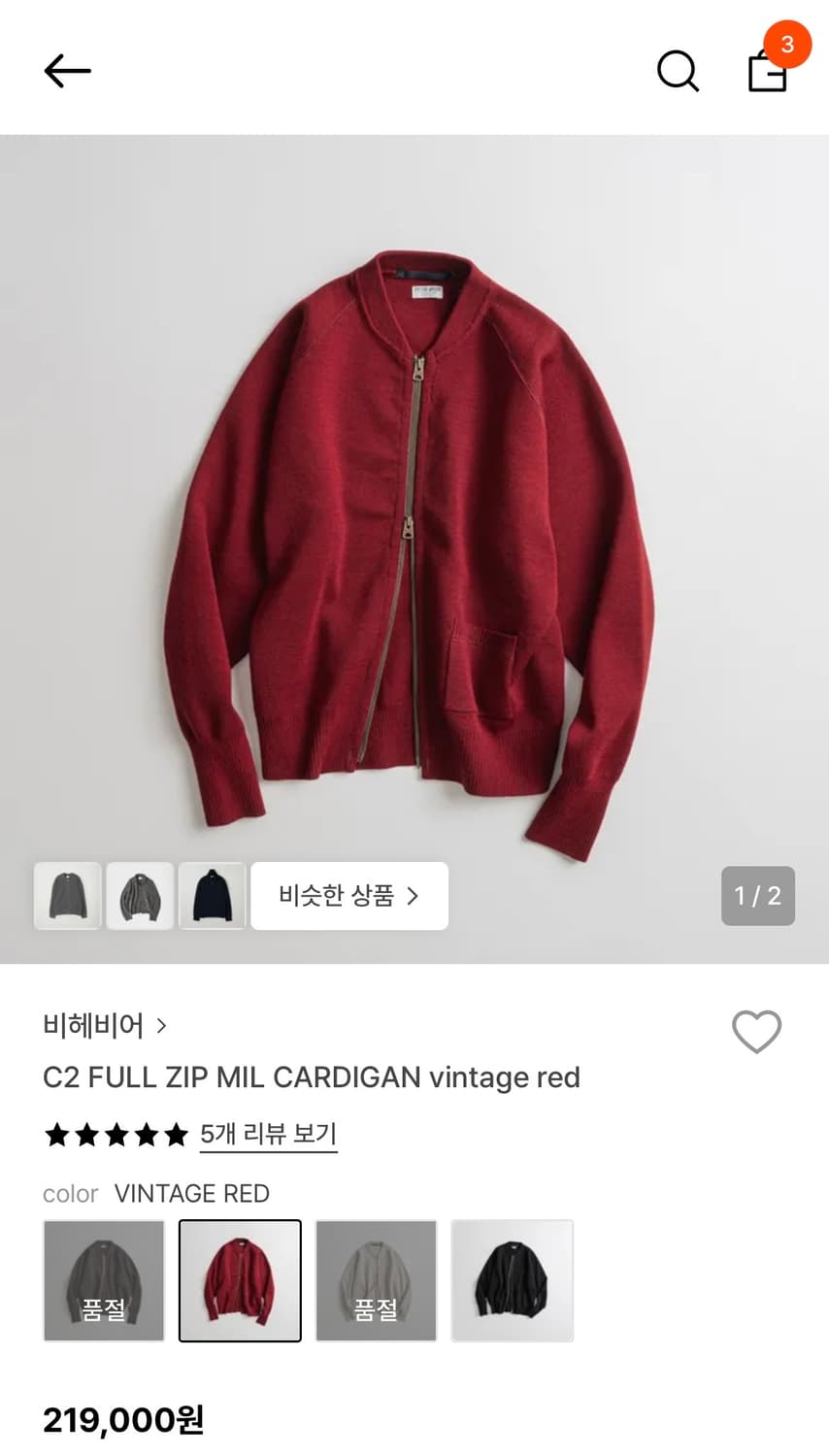Tap the navy cardigan thumbnail

click(x=213, y=896)
